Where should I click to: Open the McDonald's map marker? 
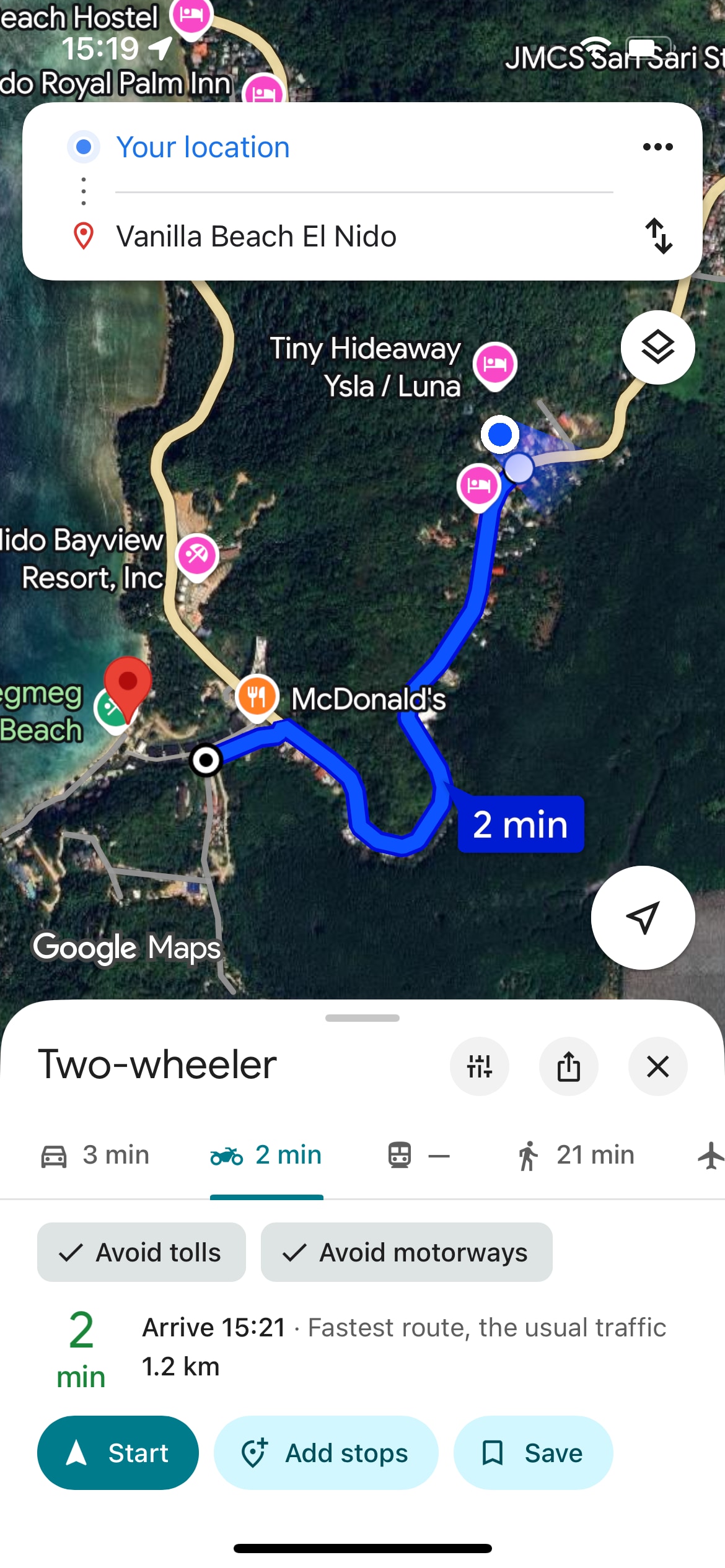click(257, 695)
